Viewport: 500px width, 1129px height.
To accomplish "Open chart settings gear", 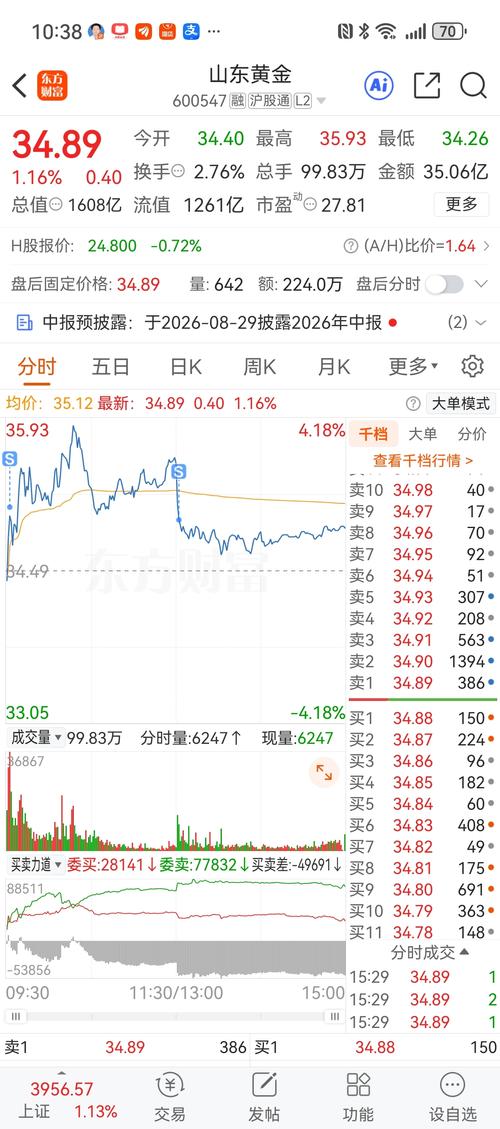I will coord(472,366).
